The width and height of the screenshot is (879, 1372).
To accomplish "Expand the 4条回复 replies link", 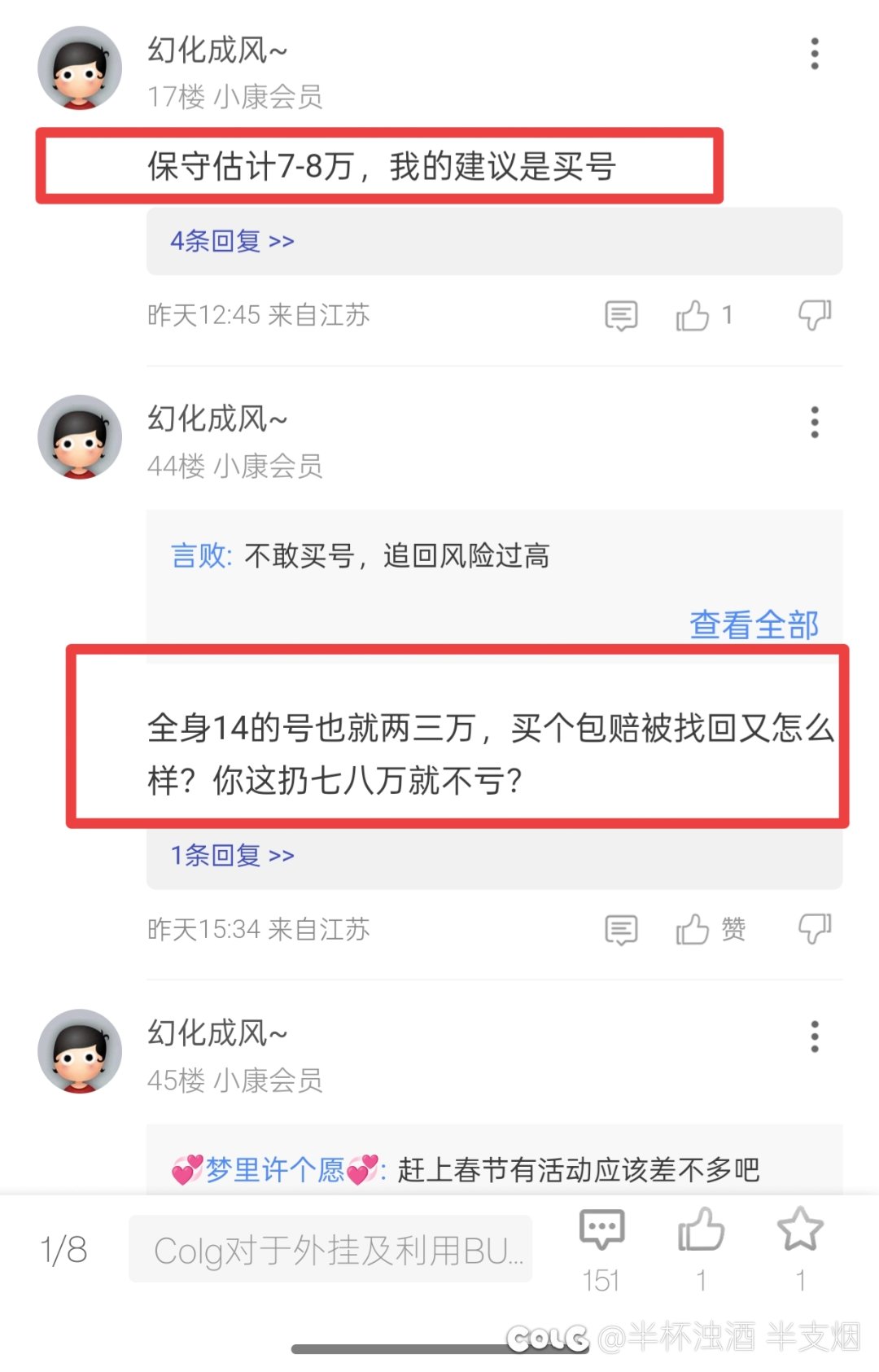I will (x=232, y=241).
